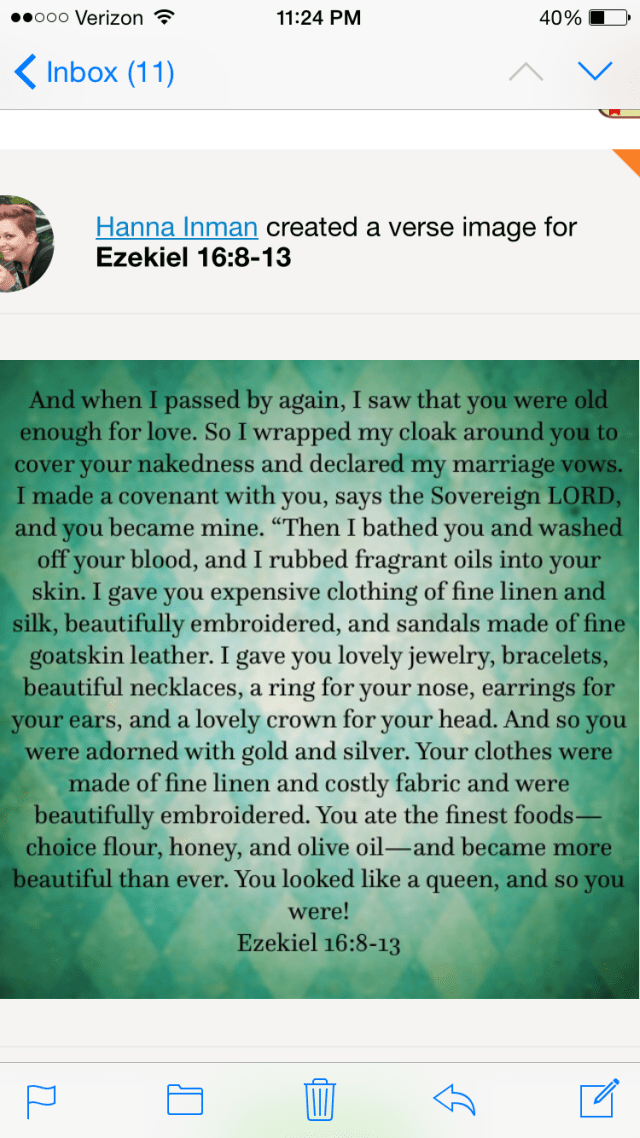Jump to the previous message arrow
The image size is (640, 1138).
527,72
